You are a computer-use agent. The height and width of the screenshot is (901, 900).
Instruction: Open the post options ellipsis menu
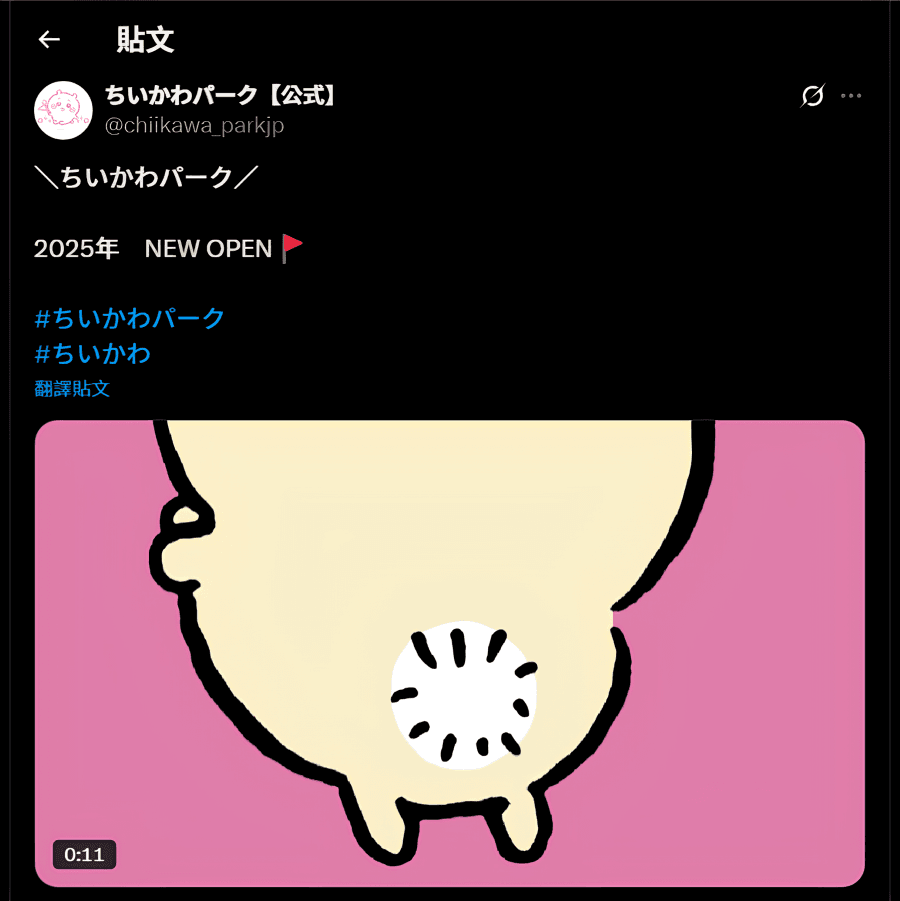(852, 95)
